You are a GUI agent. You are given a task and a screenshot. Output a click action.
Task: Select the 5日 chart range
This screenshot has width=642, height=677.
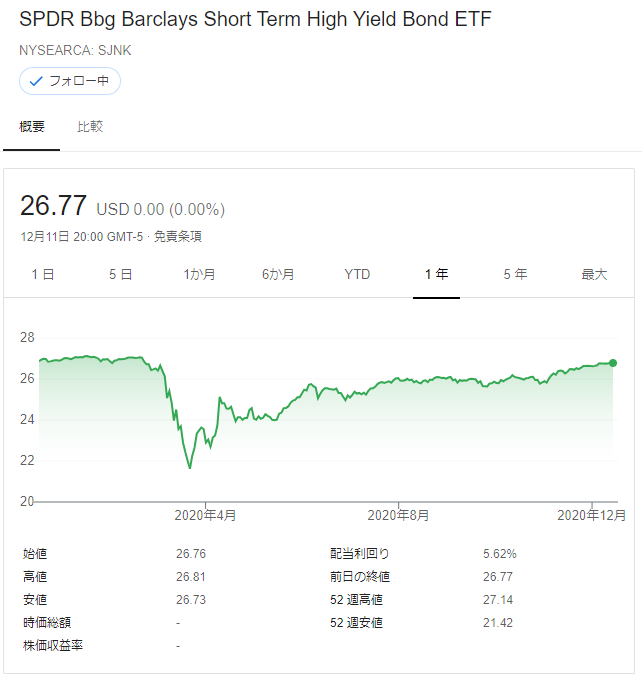(x=120, y=274)
